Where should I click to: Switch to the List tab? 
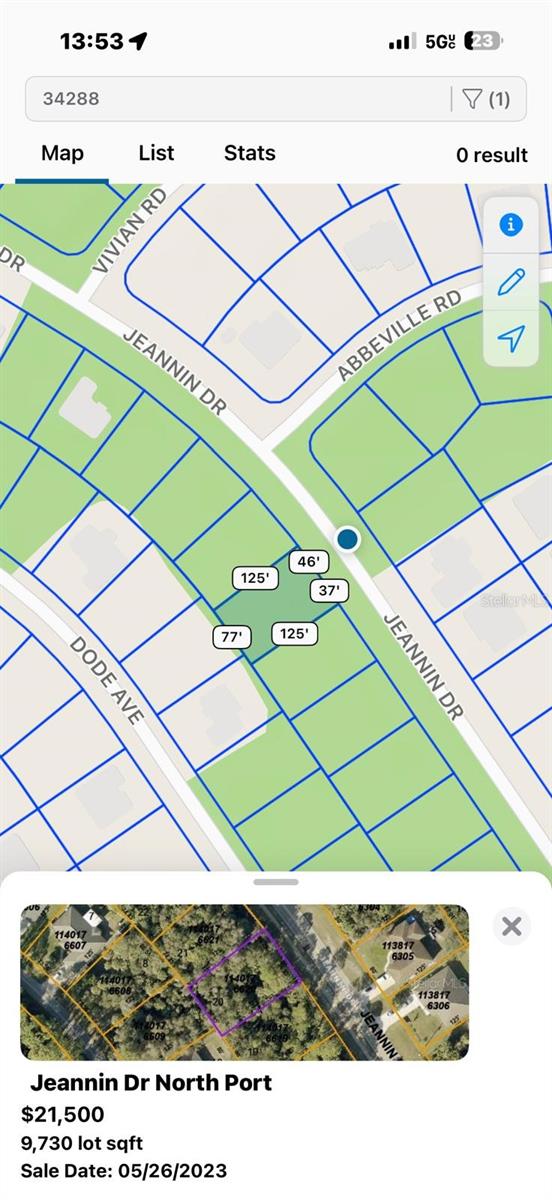(156, 153)
